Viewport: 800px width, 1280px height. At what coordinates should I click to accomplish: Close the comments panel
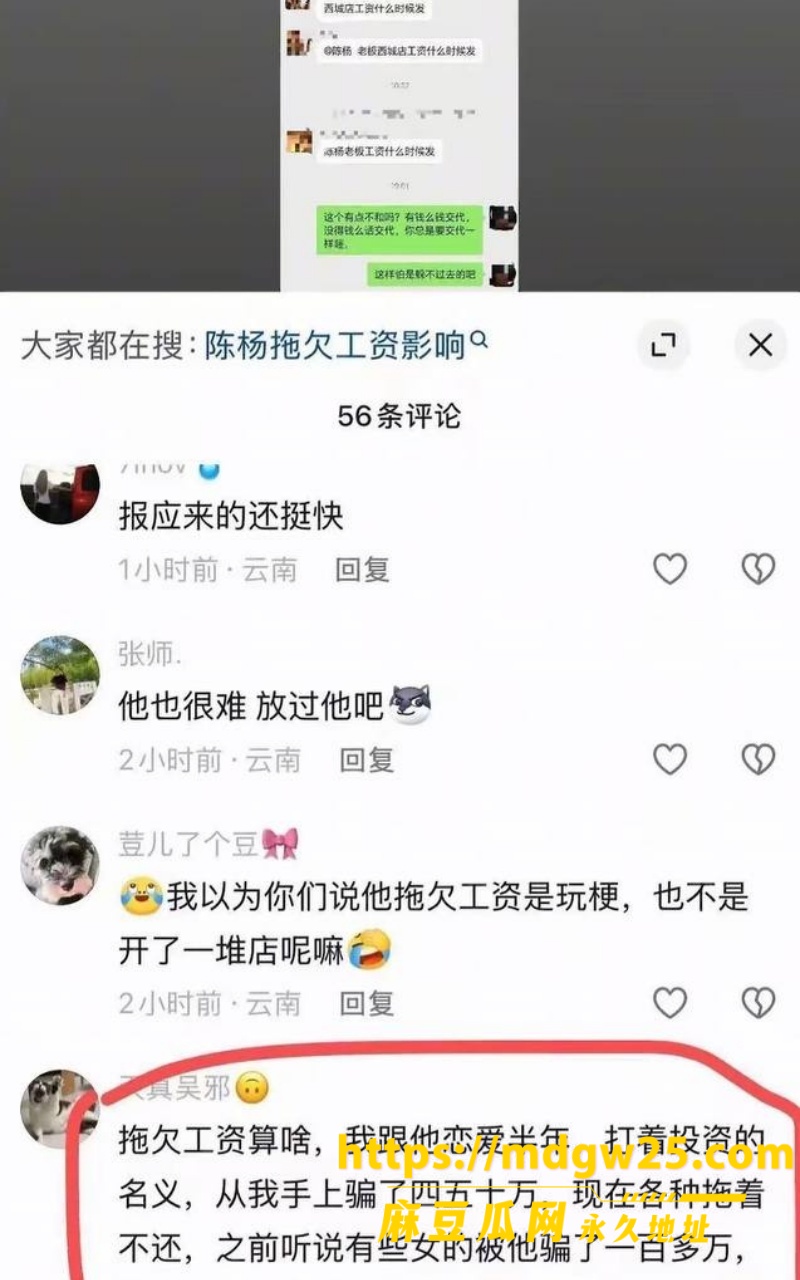pos(761,346)
